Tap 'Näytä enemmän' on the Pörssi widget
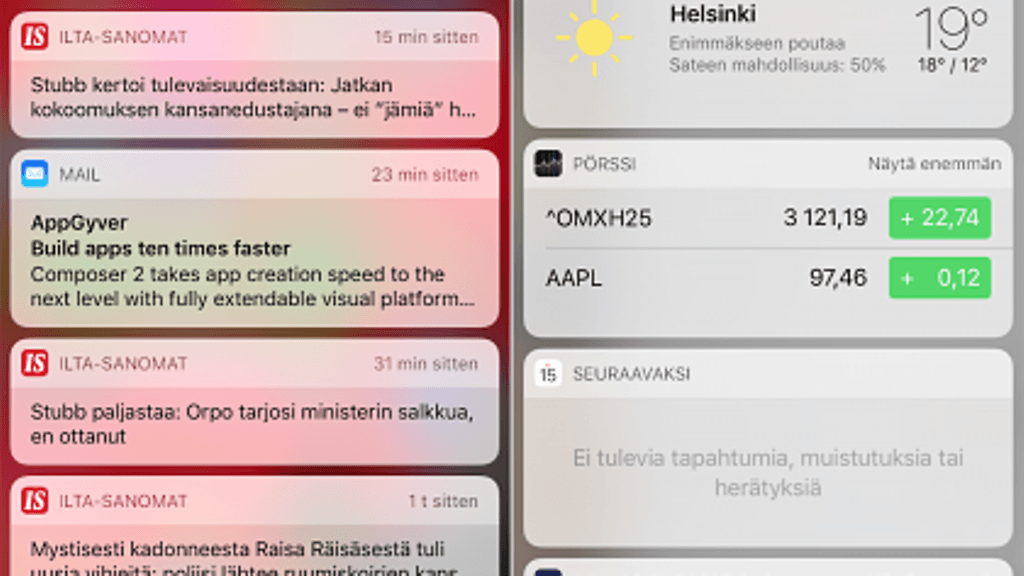The height and width of the screenshot is (576, 1024). (x=933, y=164)
